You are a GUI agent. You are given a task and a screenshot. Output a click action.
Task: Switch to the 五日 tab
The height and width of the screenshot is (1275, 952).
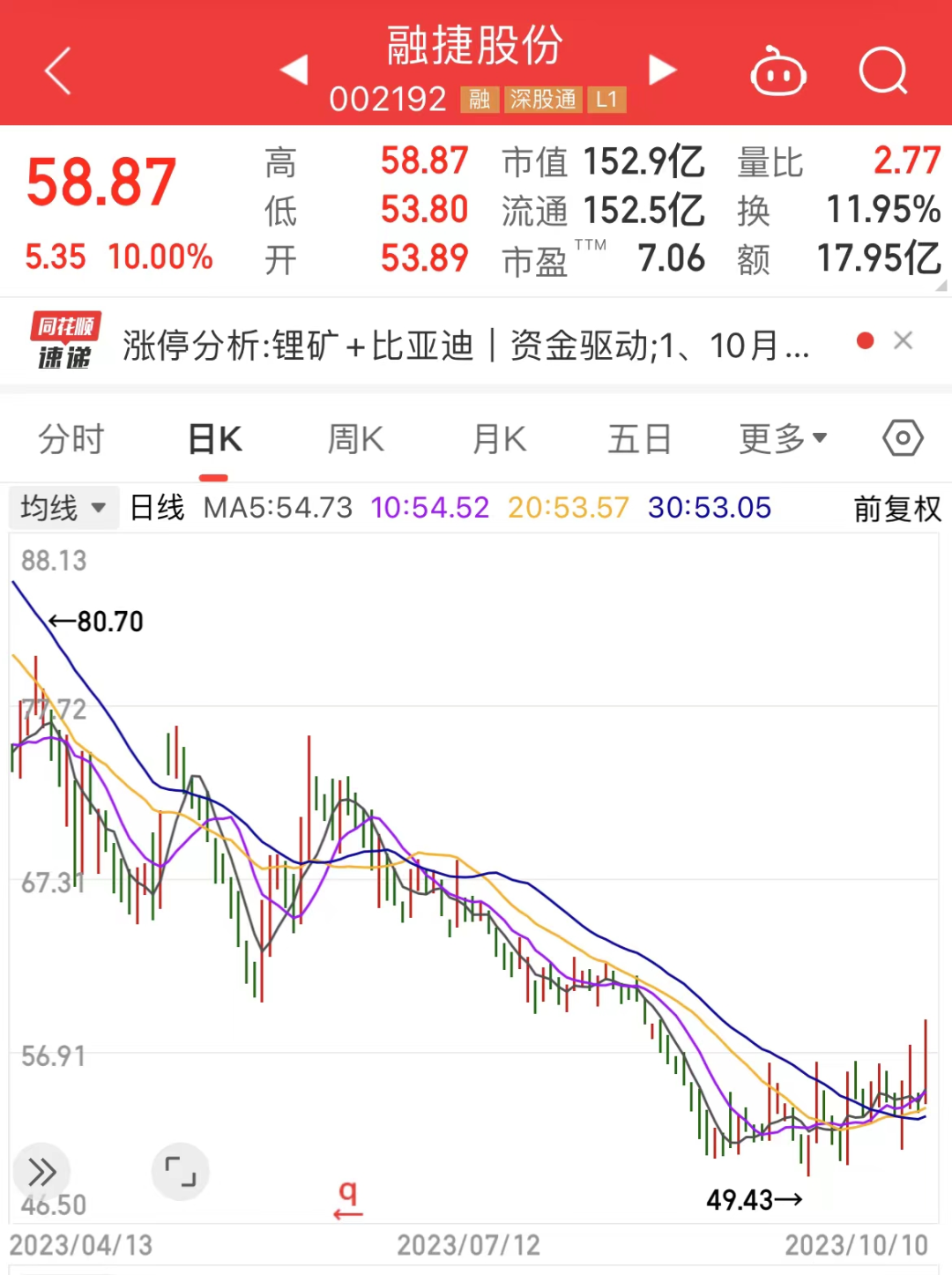[640, 438]
